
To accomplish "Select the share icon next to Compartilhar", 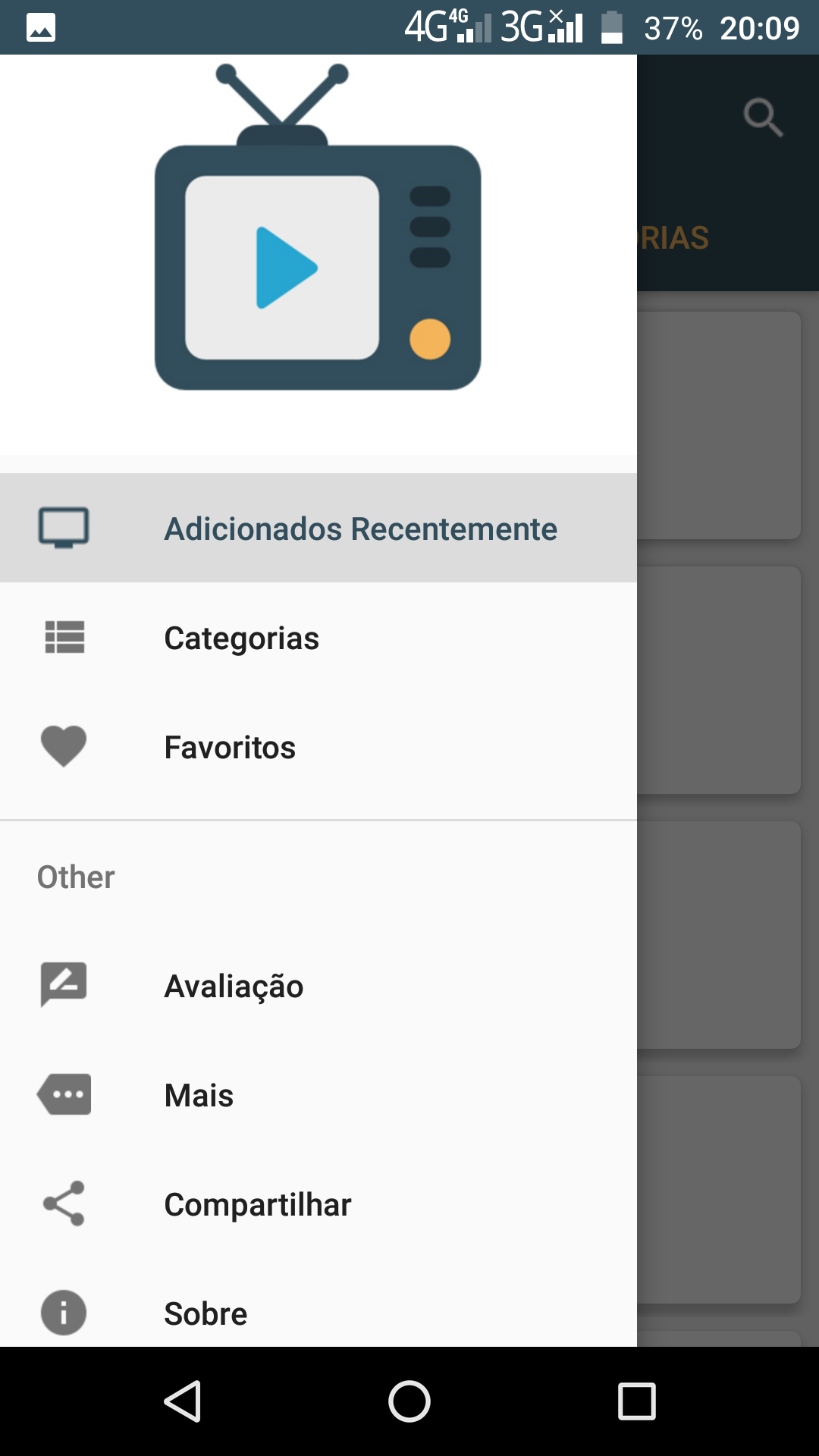I will click(64, 1203).
